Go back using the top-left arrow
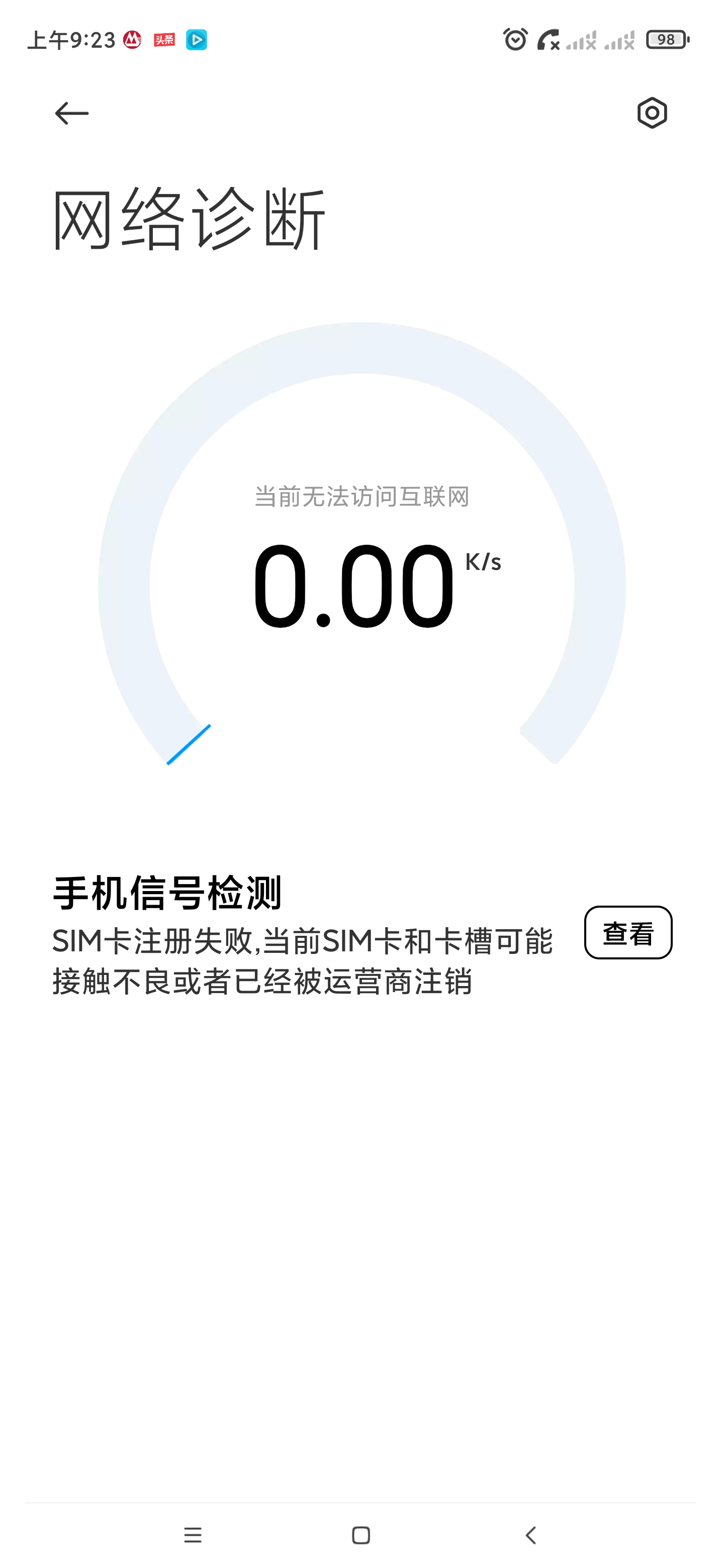724x1568 pixels. [x=72, y=113]
